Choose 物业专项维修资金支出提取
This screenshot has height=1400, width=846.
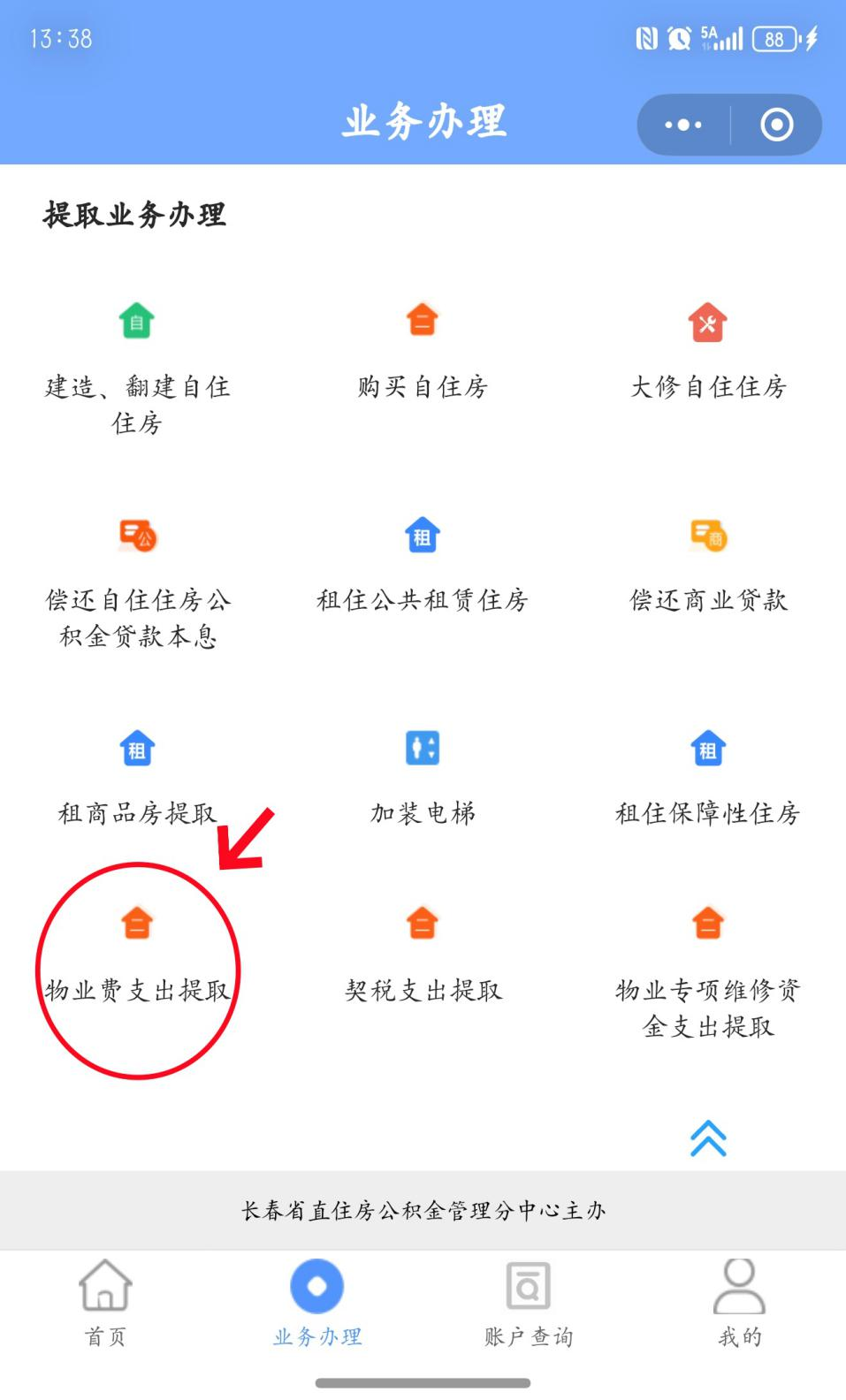[x=707, y=970]
